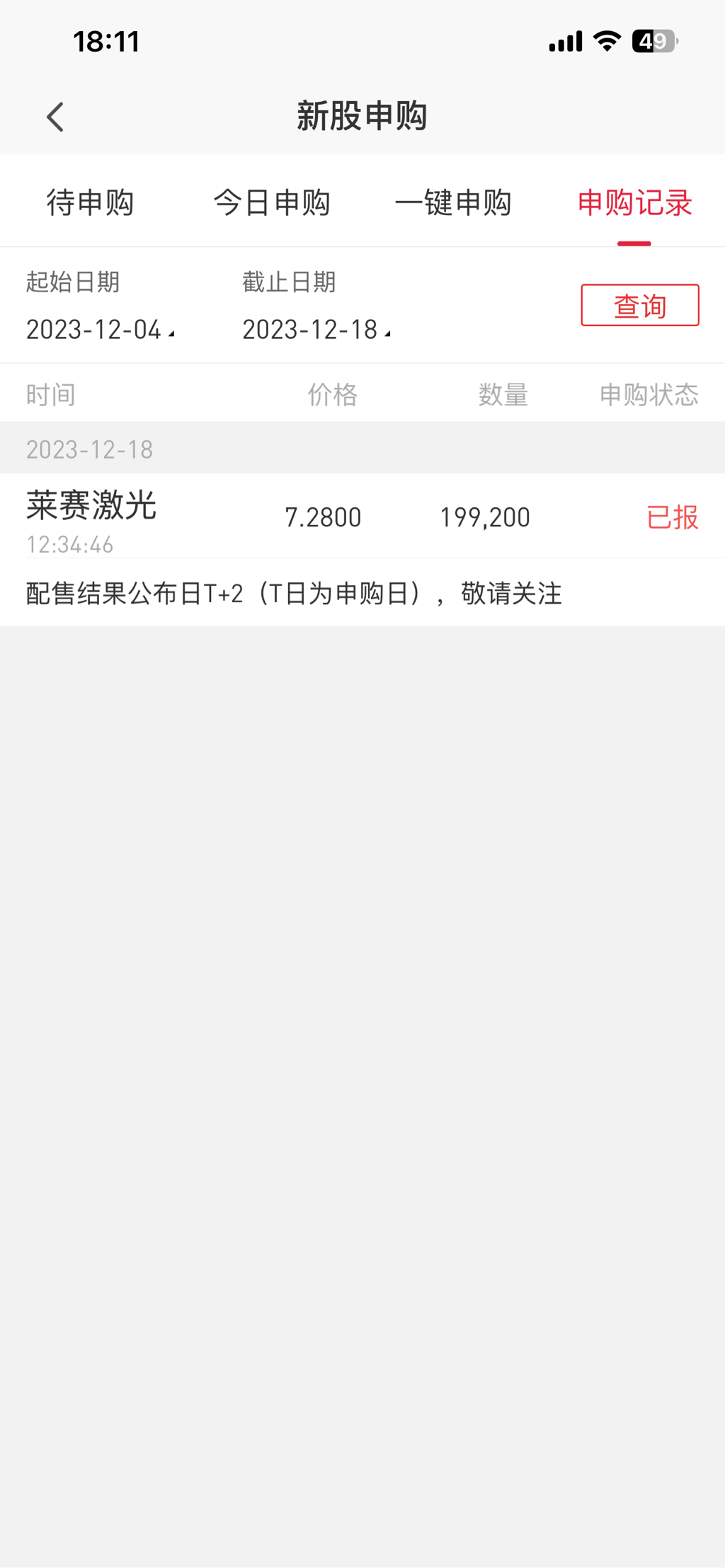Switch to the 今日申购 tab
This screenshot has height=1568, width=725.
272,203
